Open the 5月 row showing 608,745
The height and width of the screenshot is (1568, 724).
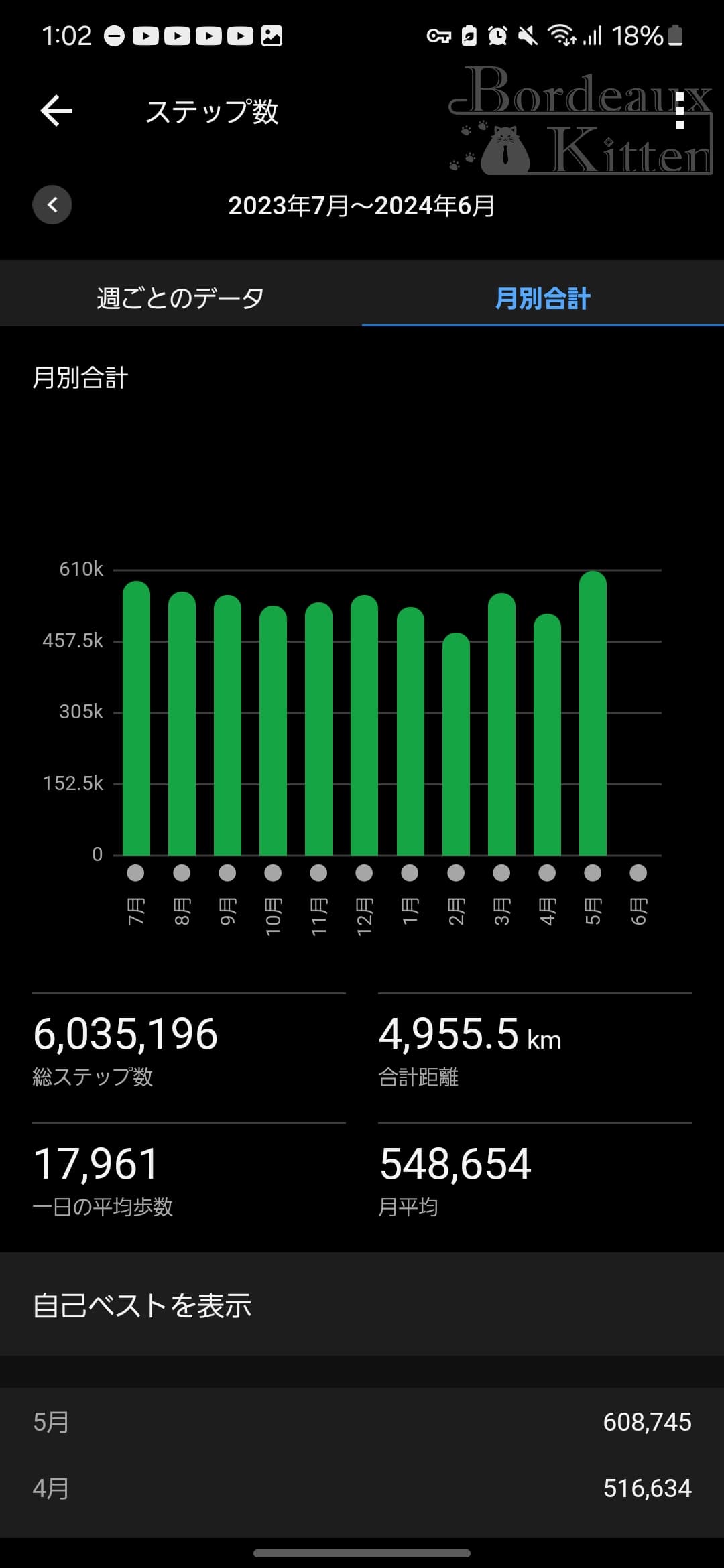[362, 1422]
